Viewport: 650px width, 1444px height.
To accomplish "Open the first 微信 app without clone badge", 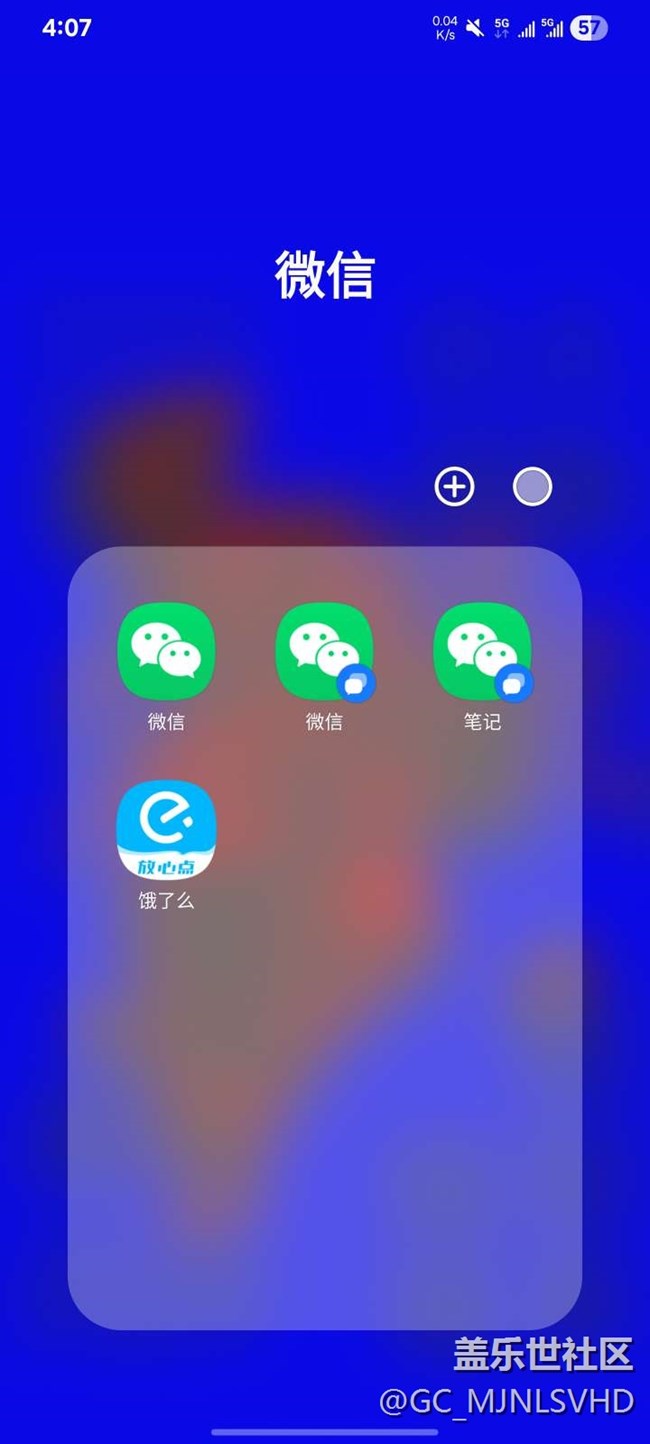I will 166,652.
